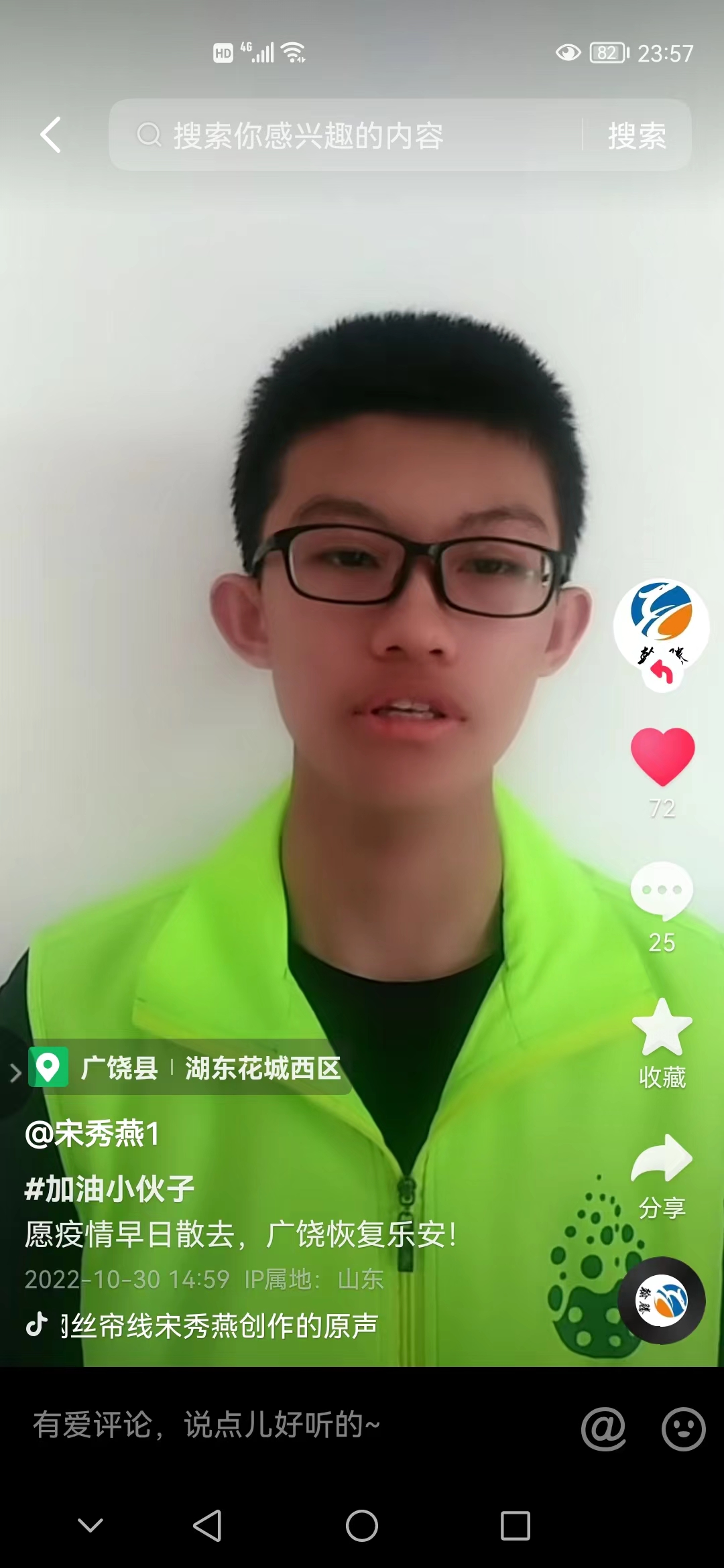Screen dimensions: 724x1568
Task: Open the emoji picker
Action: [683, 1429]
